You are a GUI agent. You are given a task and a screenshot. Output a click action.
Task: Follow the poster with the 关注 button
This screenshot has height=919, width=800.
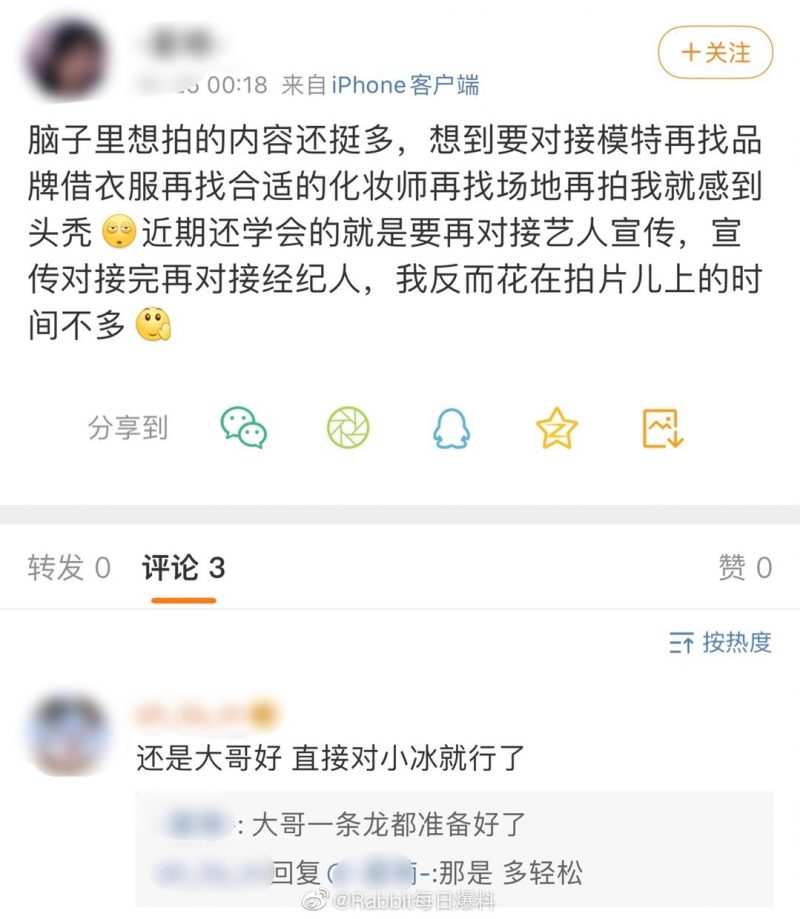tap(715, 52)
